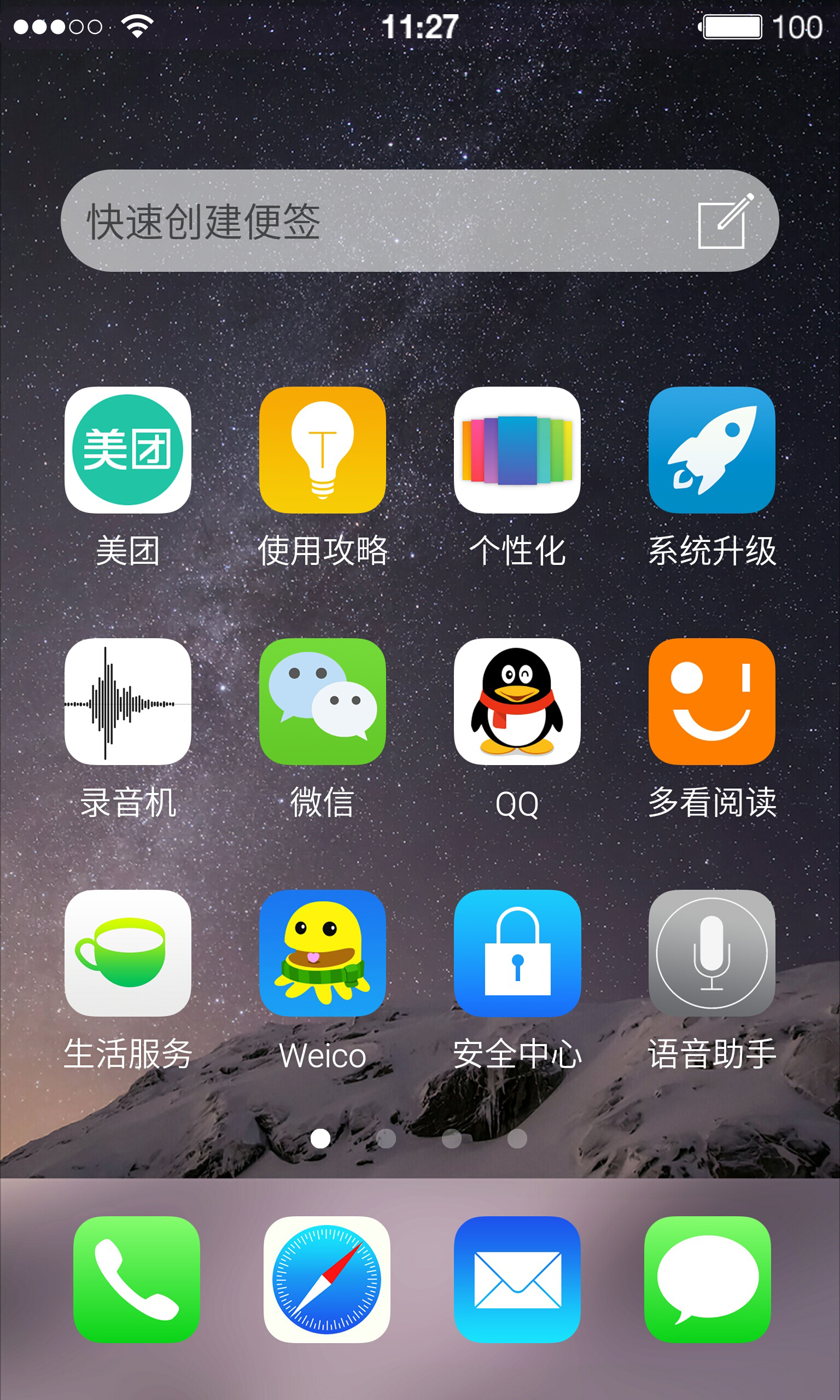Open 系统升级 system update
Viewport: 840px width, 1400px height.
pyautogui.click(x=711, y=450)
